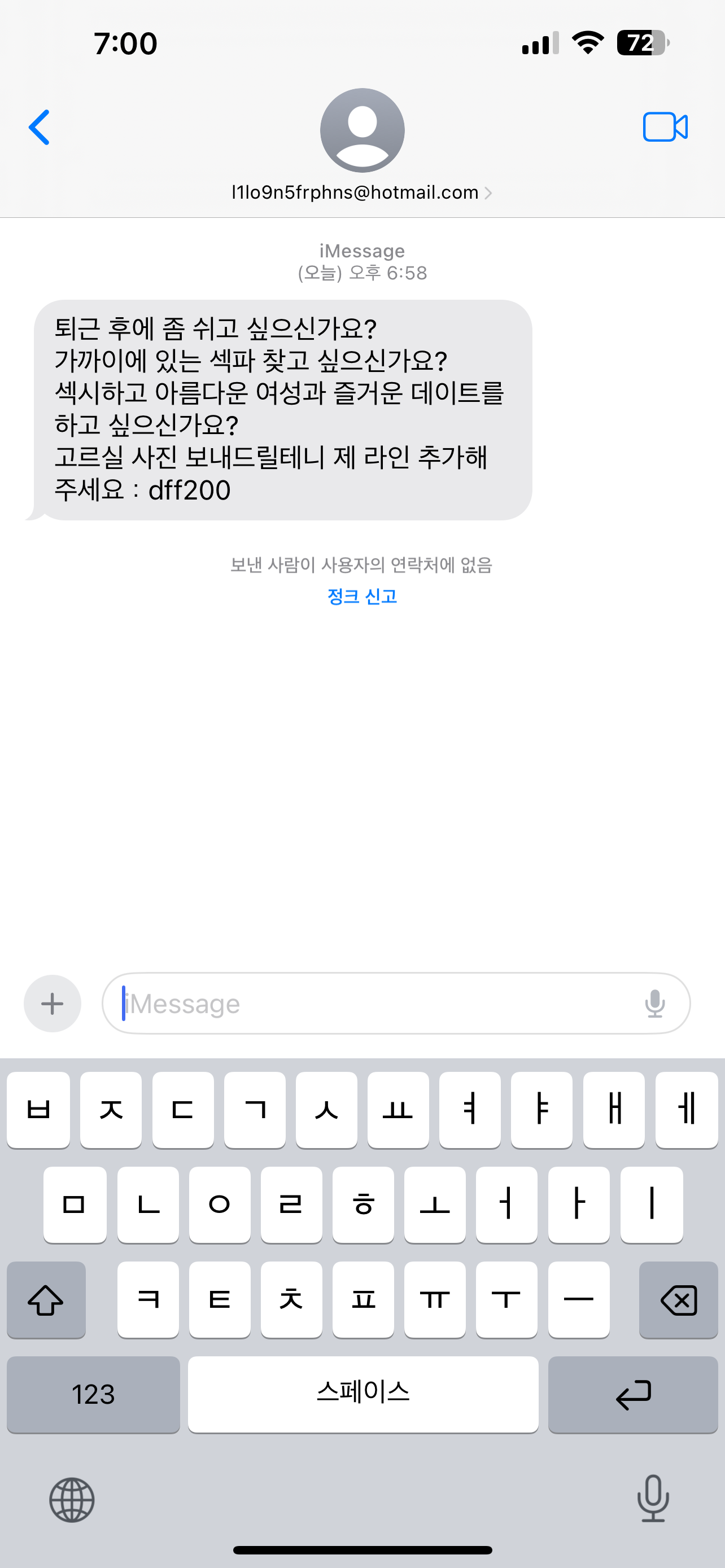Tap the backspace key
The height and width of the screenshot is (1568, 725).
(x=678, y=1299)
